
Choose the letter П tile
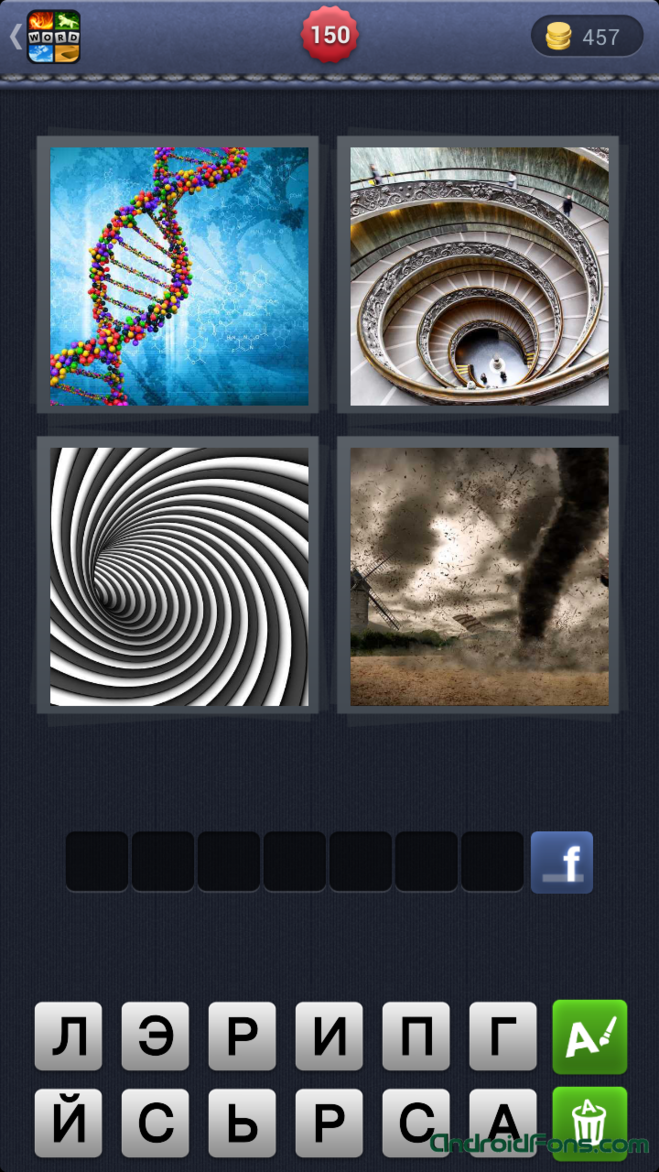click(416, 1037)
